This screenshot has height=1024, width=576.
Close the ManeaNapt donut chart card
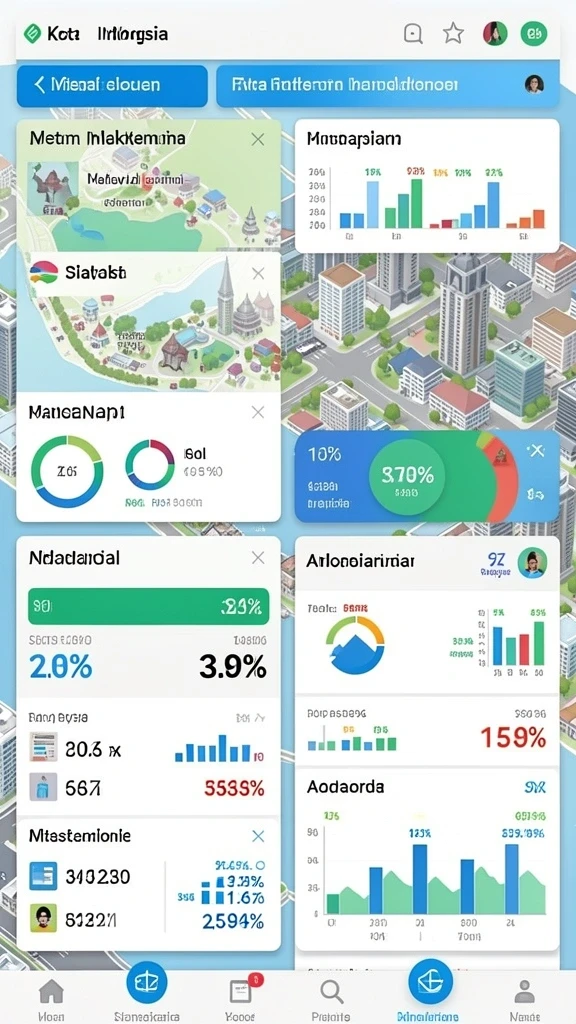[x=258, y=412]
